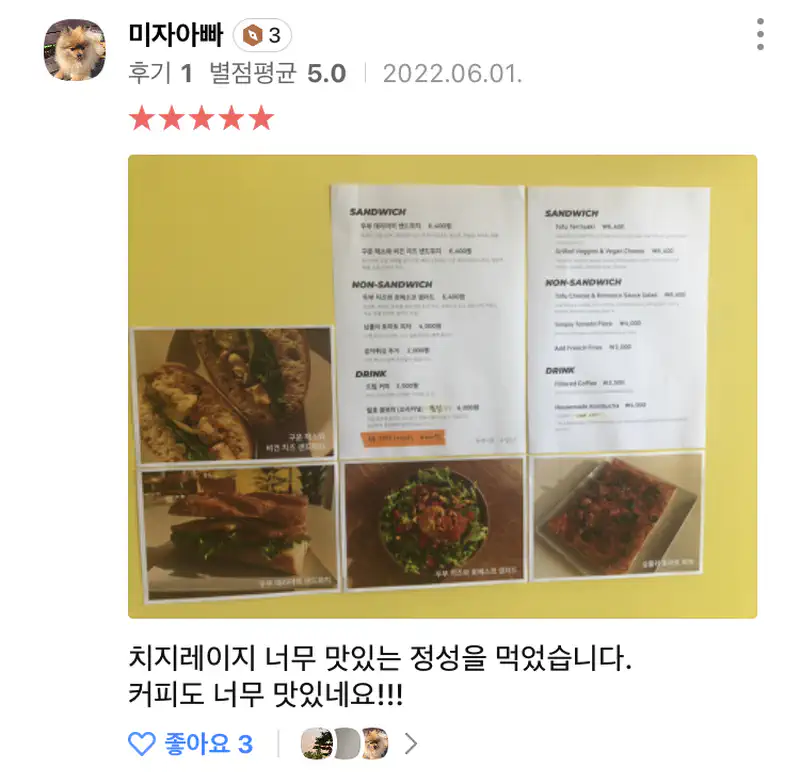Open 미자아빠's profile picture
Screen dimensions: 800x783
point(75,50)
